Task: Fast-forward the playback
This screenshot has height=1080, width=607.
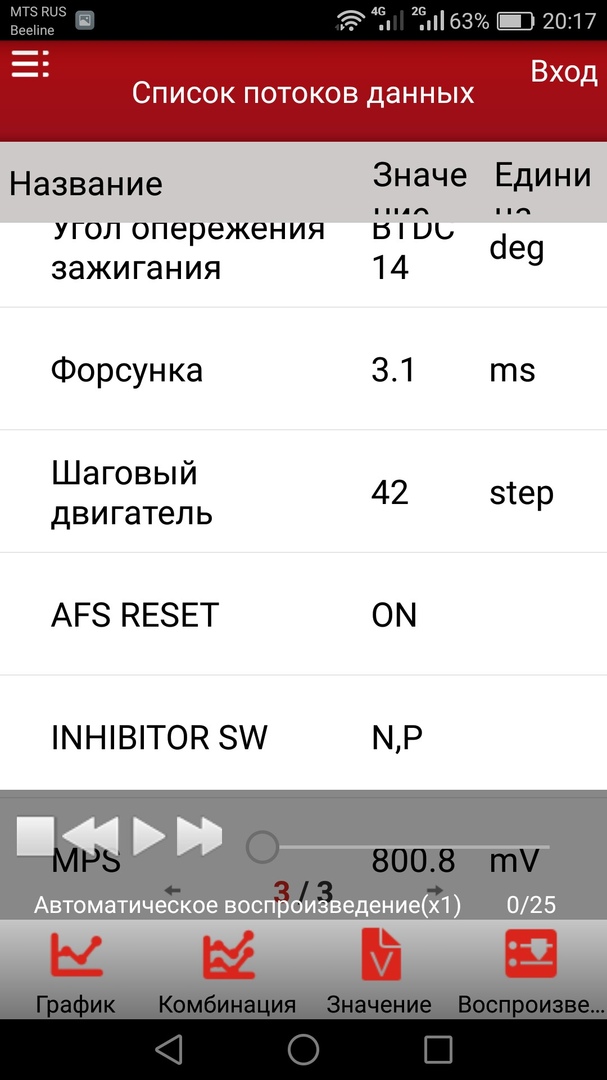Action: tap(199, 835)
